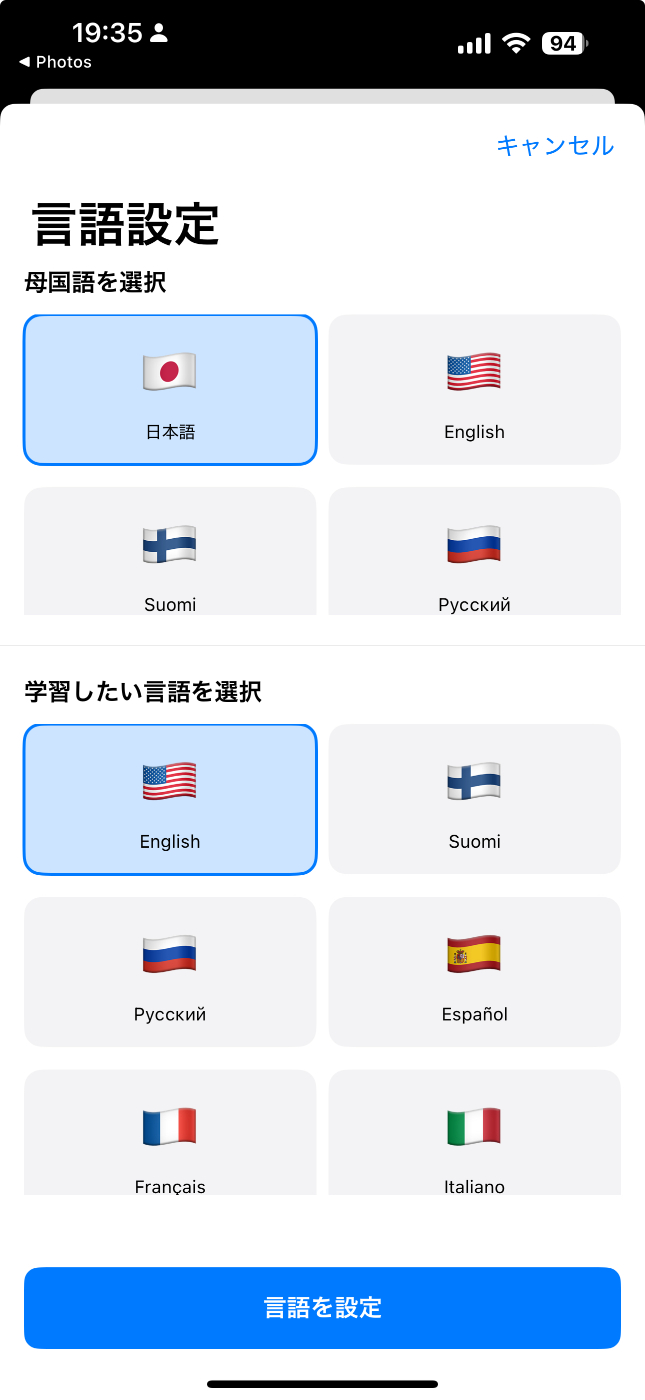The image size is (645, 1400).
Task: Pick Русский as native language
Action: [474, 553]
